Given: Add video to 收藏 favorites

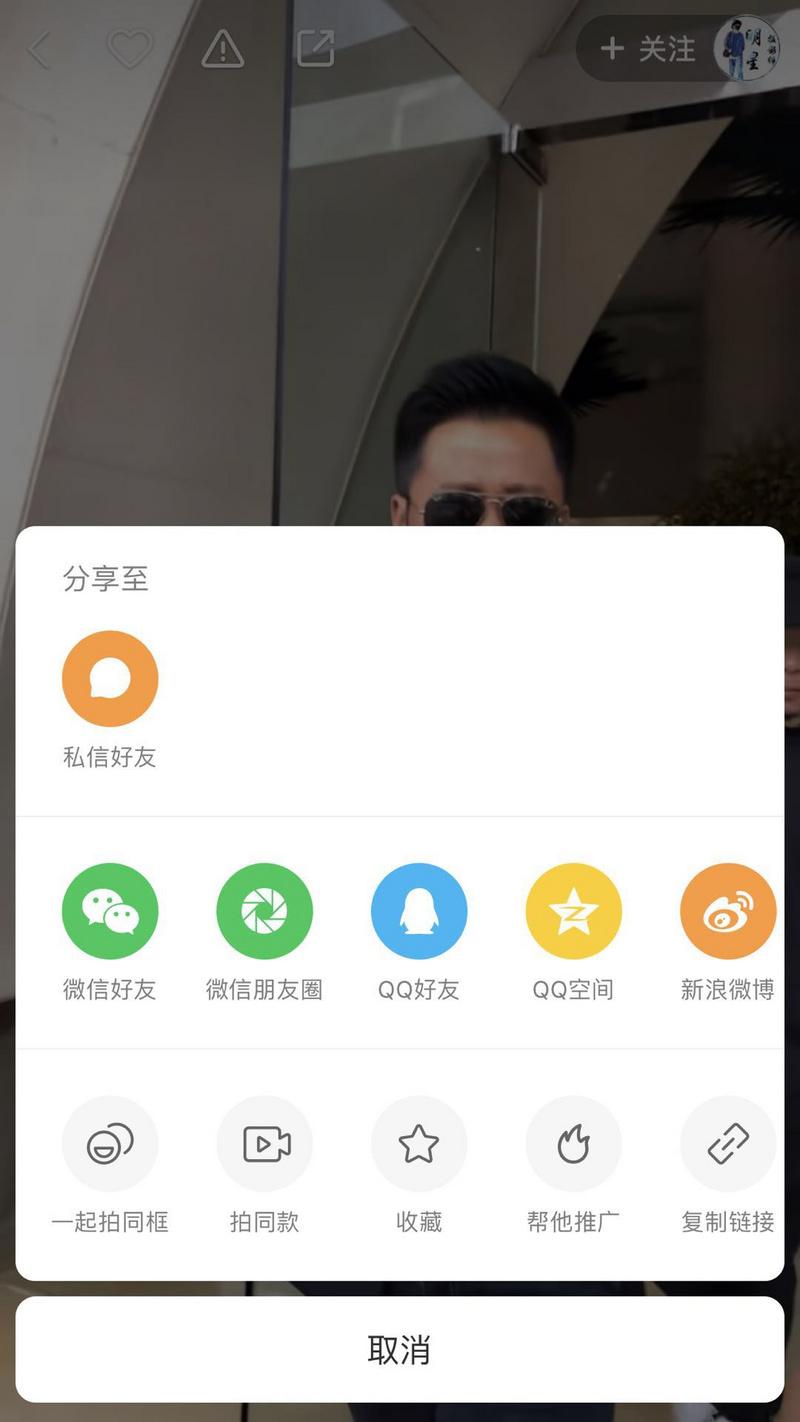Looking at the screenshot, I should [419, 1144].
